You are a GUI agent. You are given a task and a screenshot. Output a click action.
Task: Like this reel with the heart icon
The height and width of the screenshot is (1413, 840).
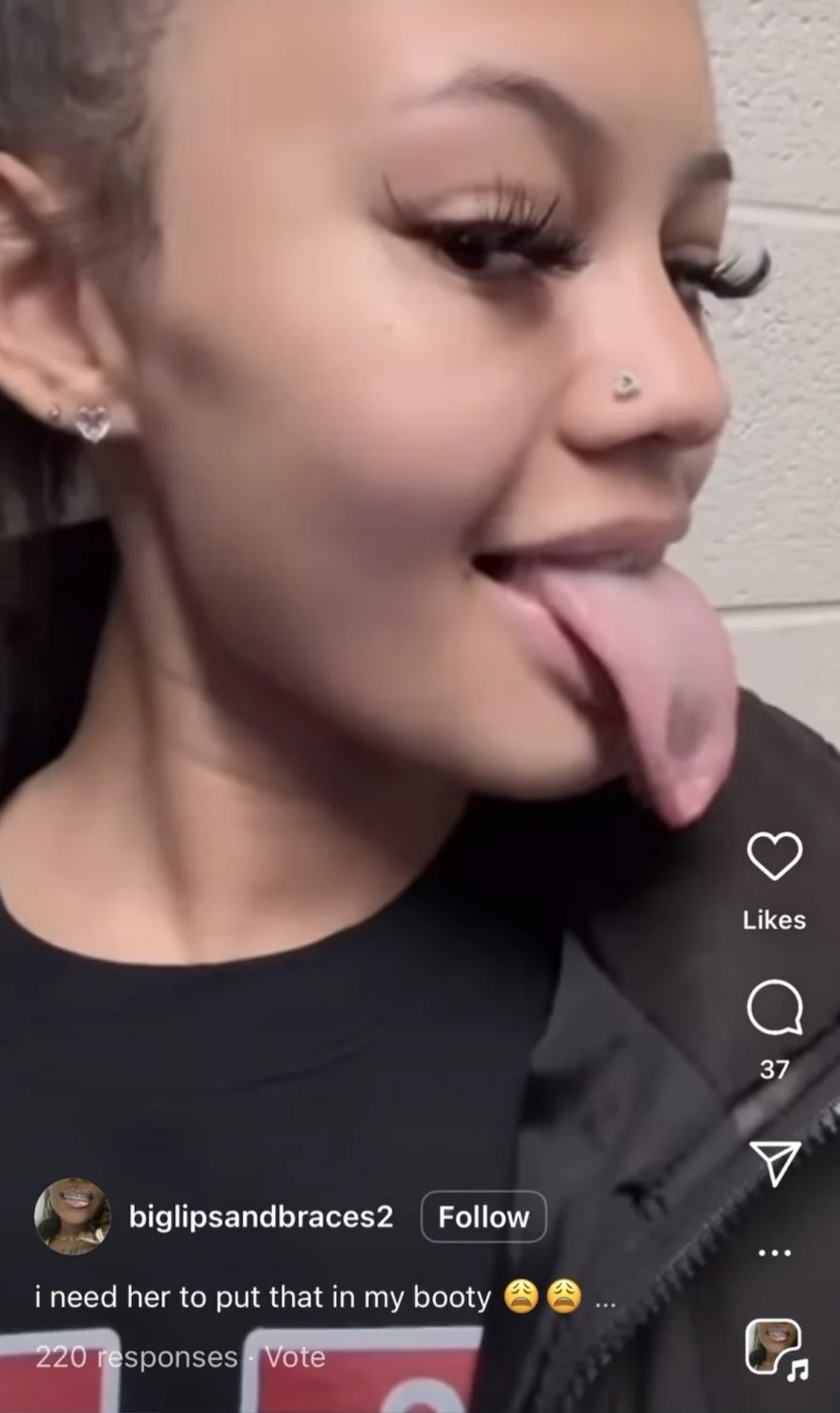pos(774,856)
